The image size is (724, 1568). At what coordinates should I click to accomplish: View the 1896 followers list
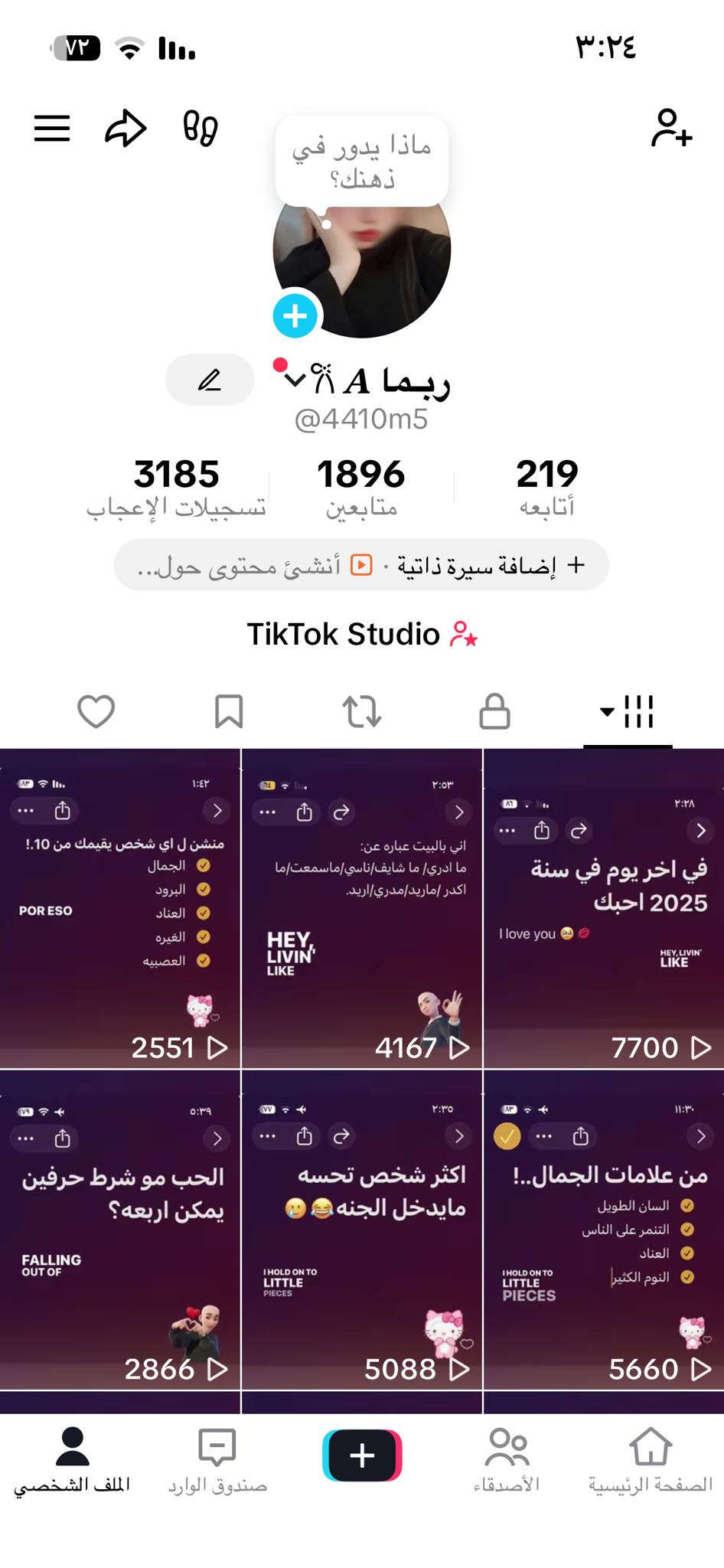tap(361, 485)
